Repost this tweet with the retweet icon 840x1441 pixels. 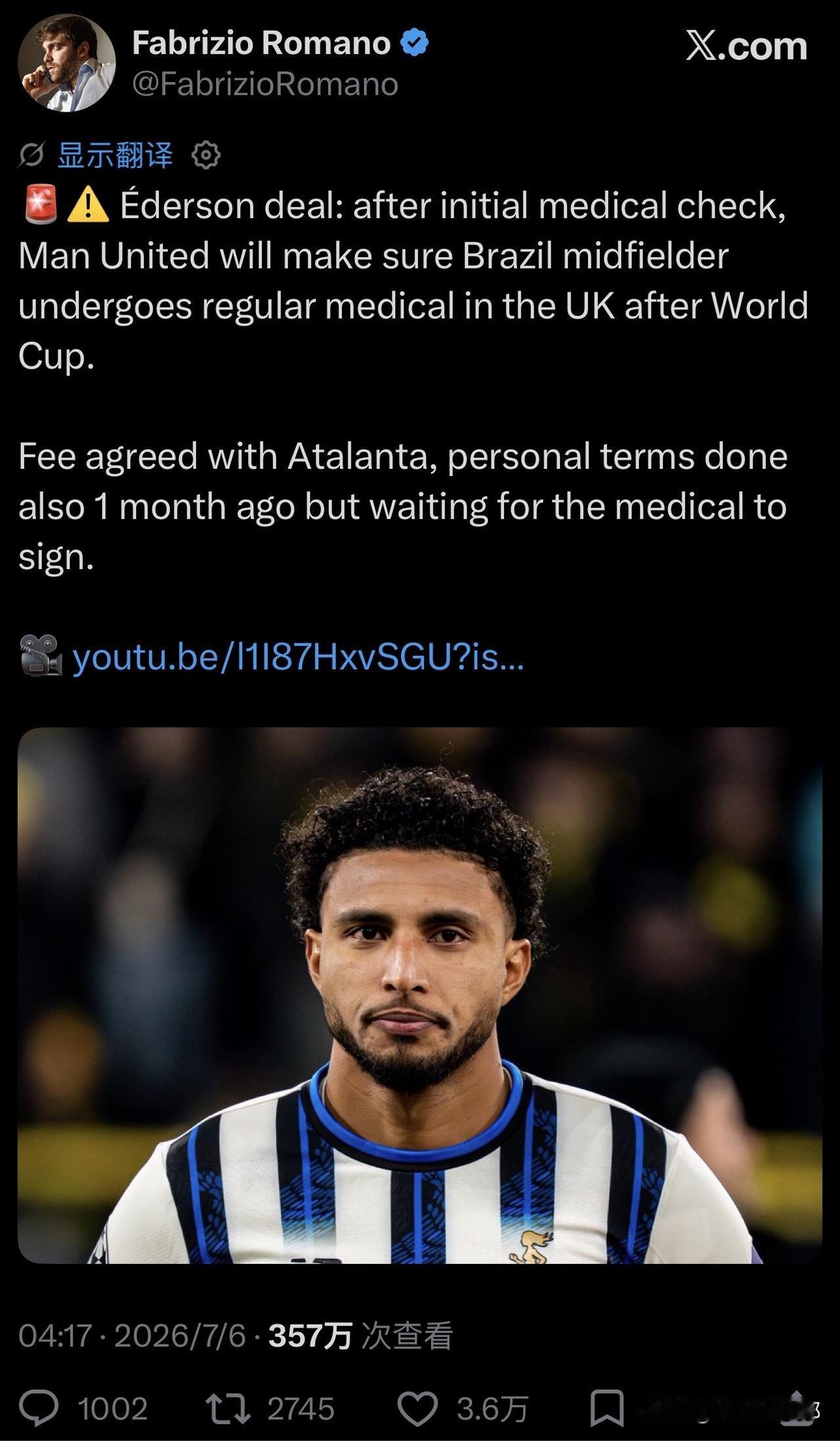click(228, 1409)
